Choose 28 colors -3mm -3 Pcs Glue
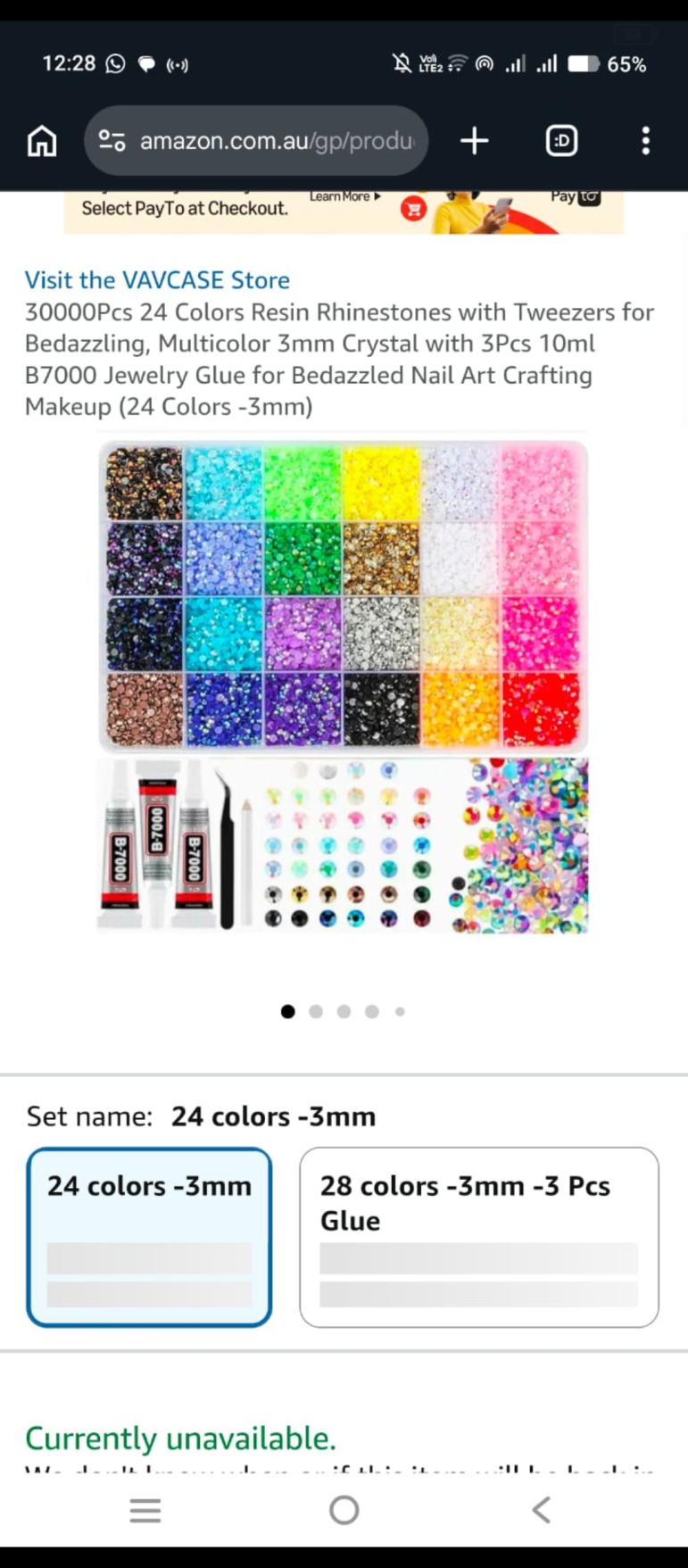 (x=479, y=1236)
